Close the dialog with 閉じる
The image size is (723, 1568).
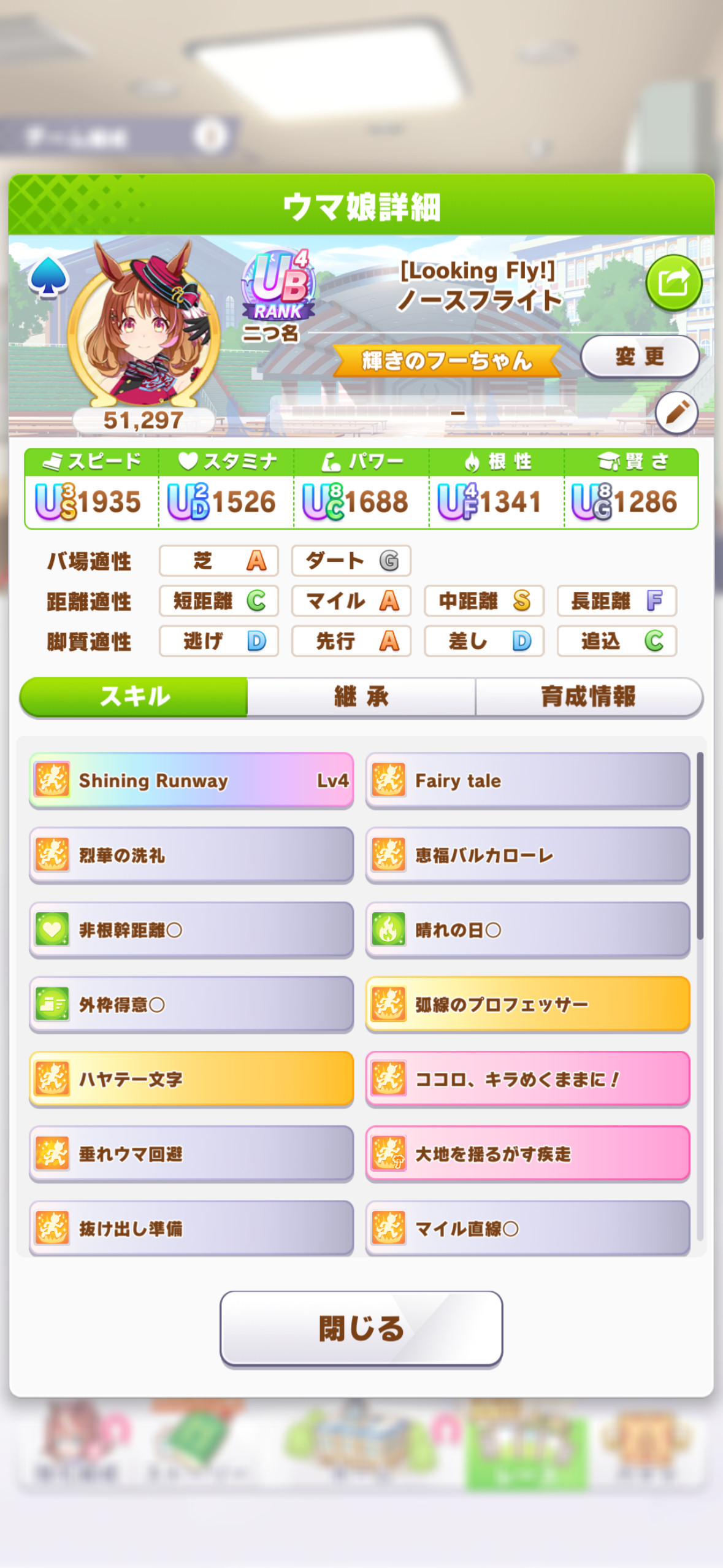pyautogui.click(x=361, y=1329)
